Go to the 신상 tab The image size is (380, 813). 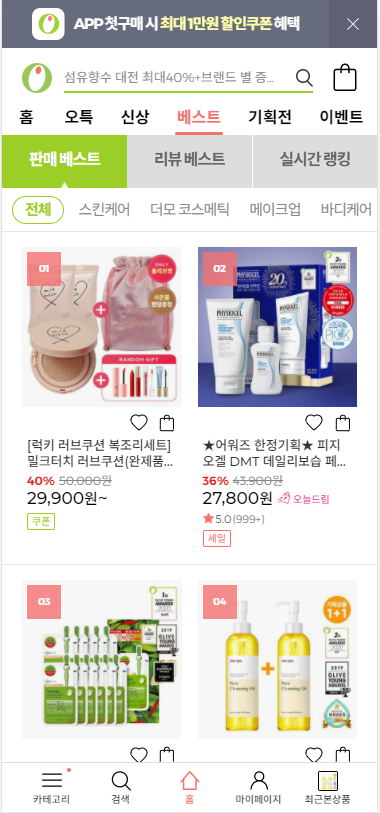(x=135, y=117)
